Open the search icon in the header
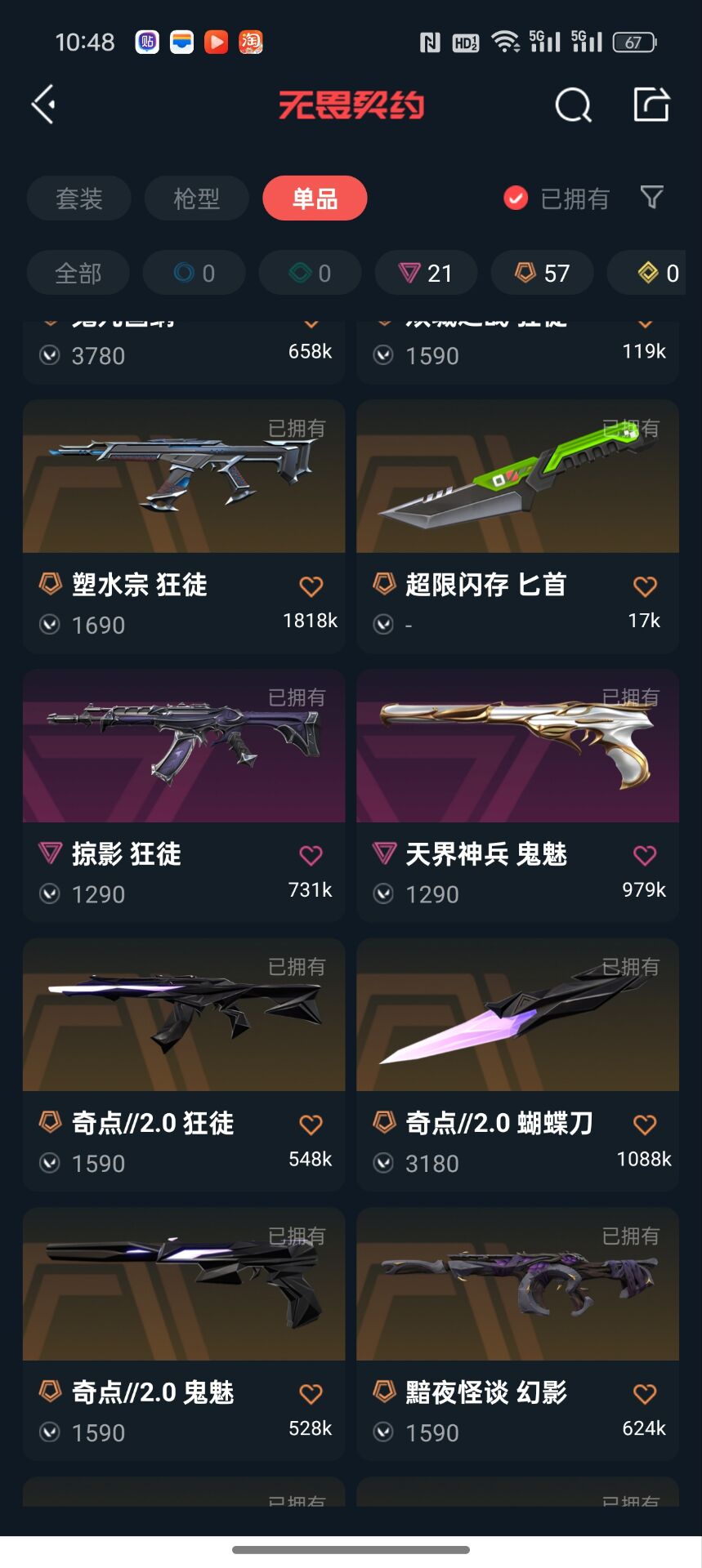Image resolution: width=702 pixels, height=1568 pixels. (572, 105)
